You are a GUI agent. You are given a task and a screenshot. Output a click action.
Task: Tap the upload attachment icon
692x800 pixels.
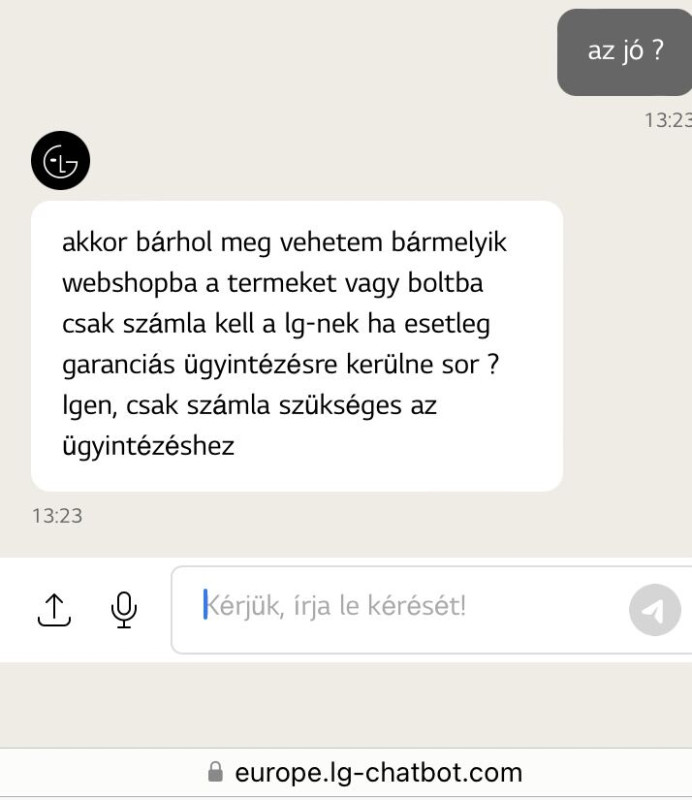pyautogui.click(x=54, y=609)
